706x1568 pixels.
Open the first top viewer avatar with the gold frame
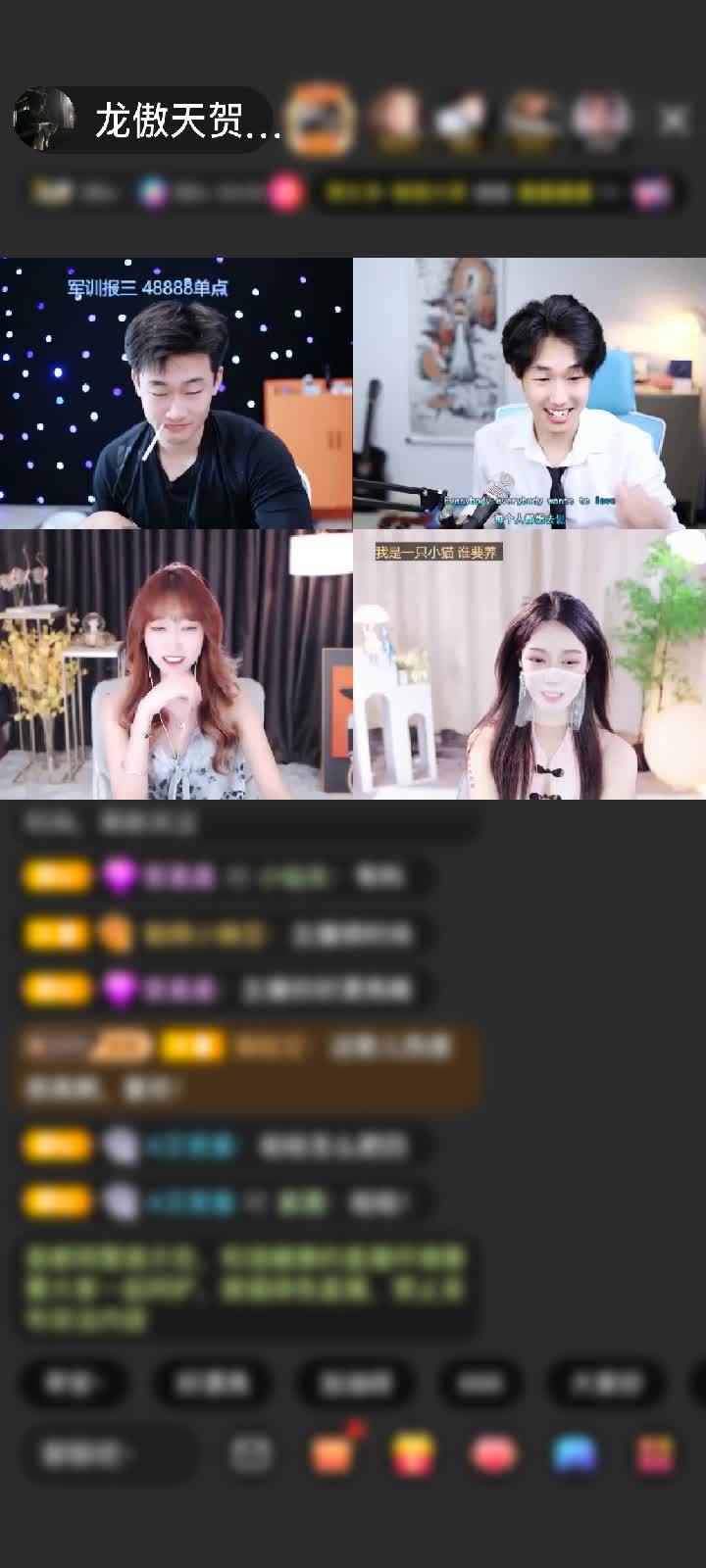click(x=321, y=120)
